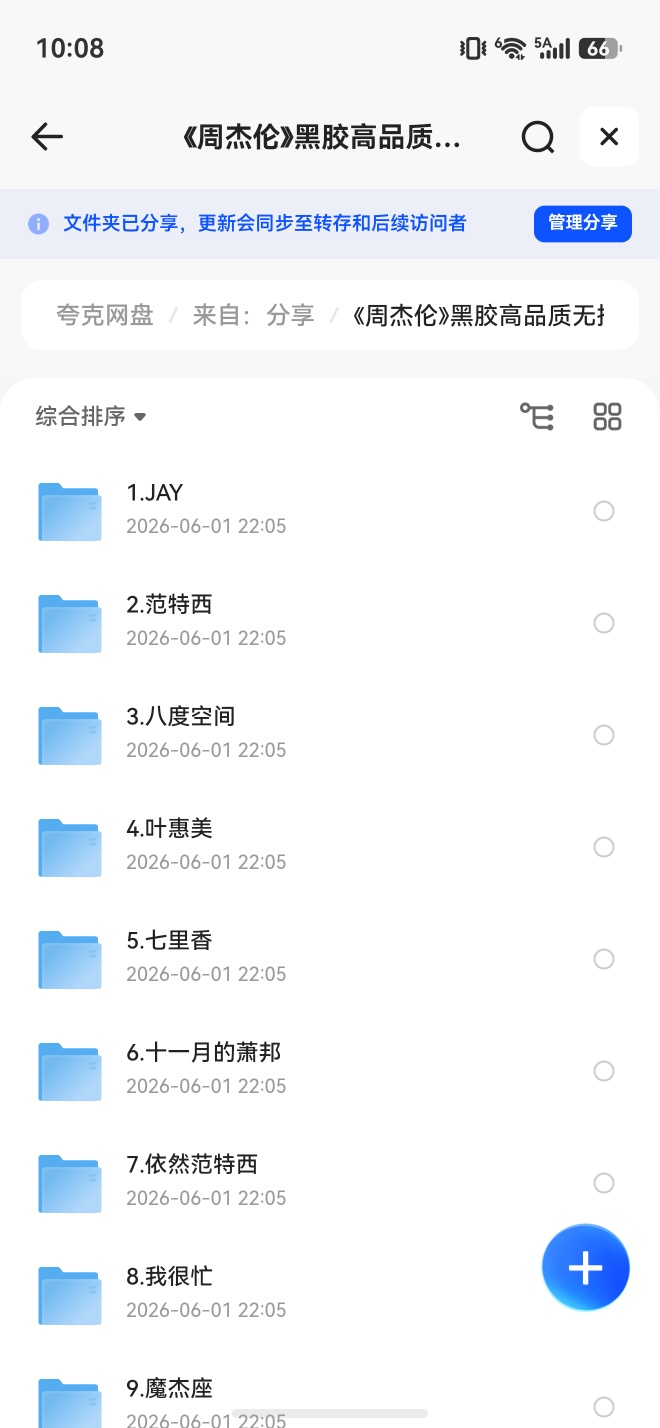Image resolution: width=660 pixels, height=1428 pixels.
Task: Open the 7.依然范特西 folder
Action: 330,1182
